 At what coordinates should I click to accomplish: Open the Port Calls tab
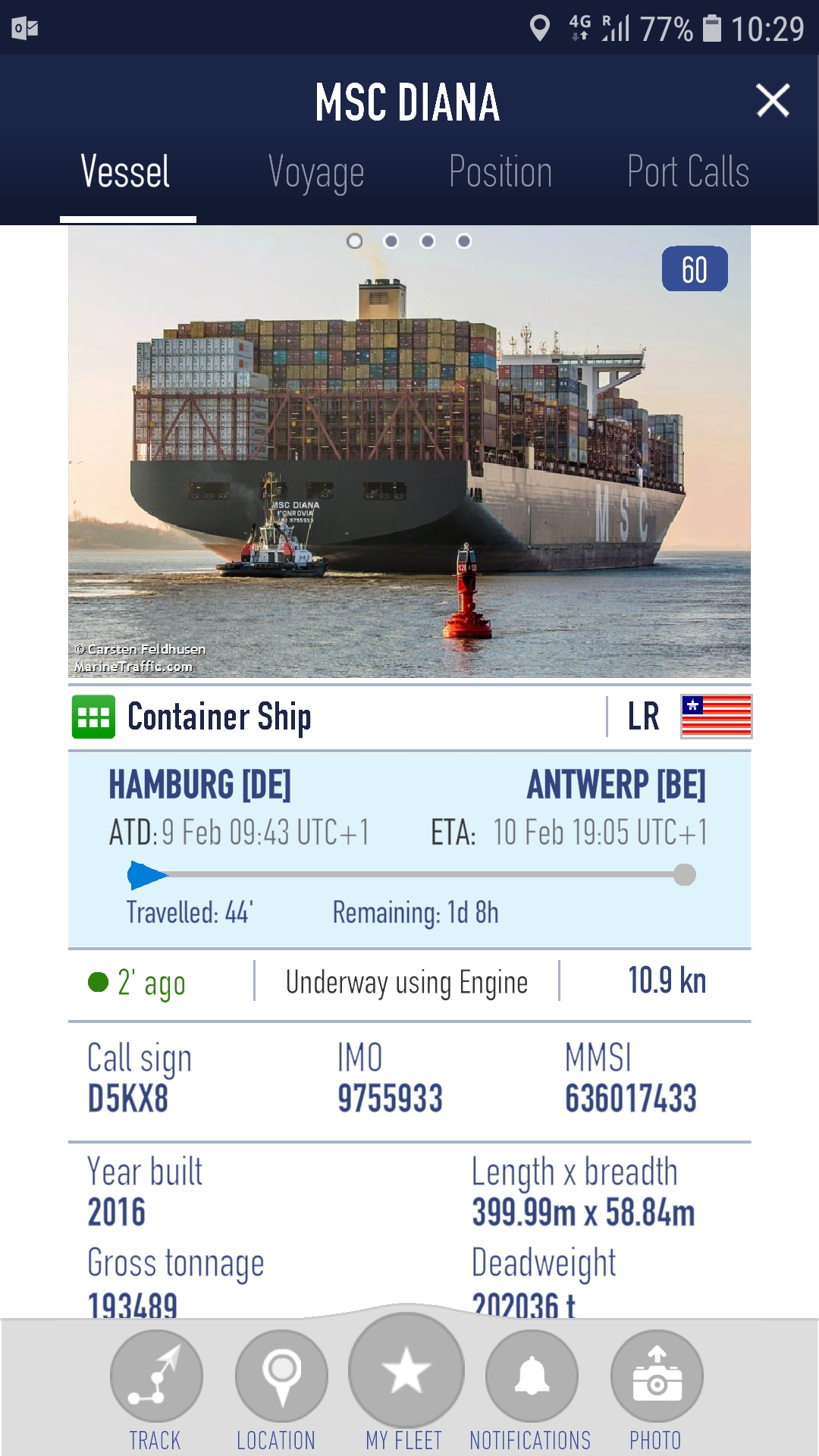688,172
